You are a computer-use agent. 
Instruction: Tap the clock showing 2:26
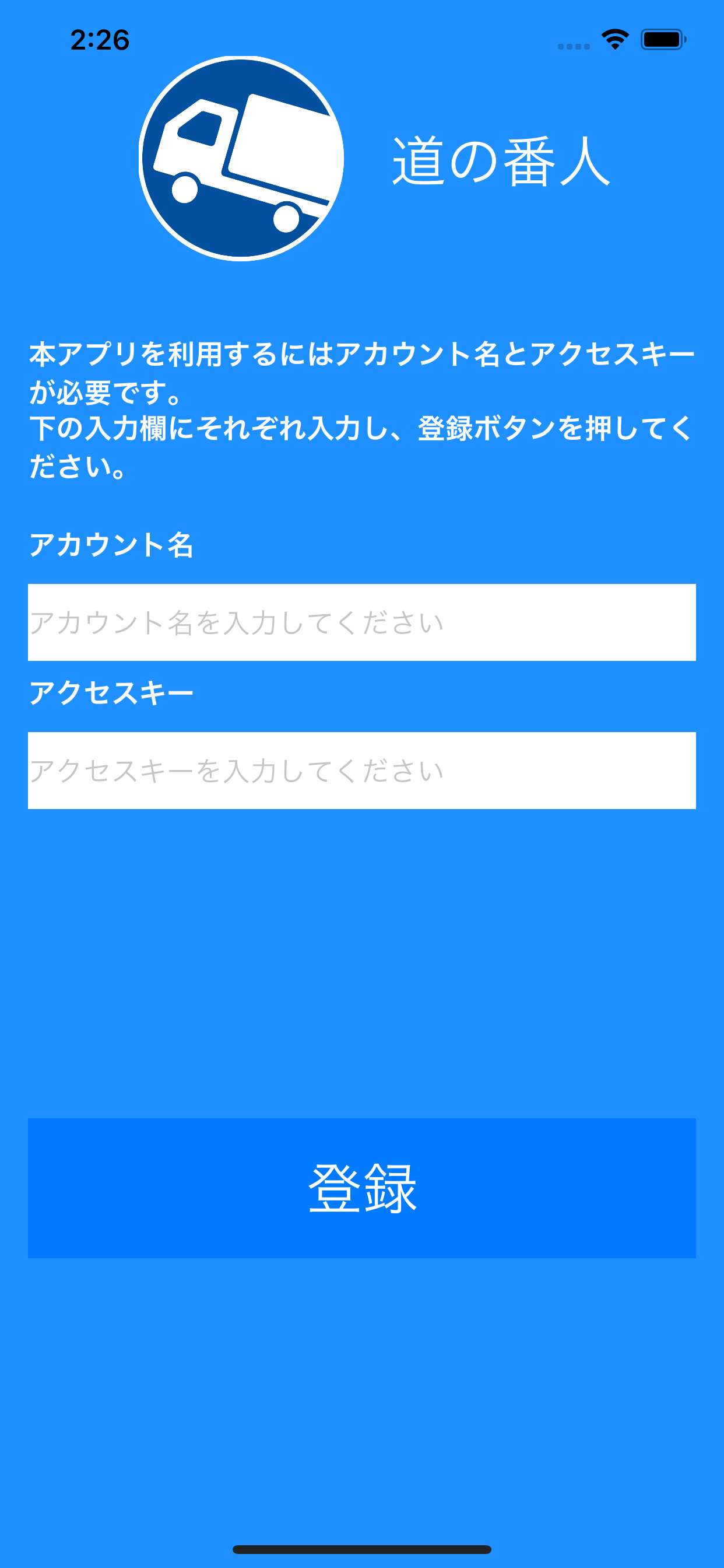[99, 39]
